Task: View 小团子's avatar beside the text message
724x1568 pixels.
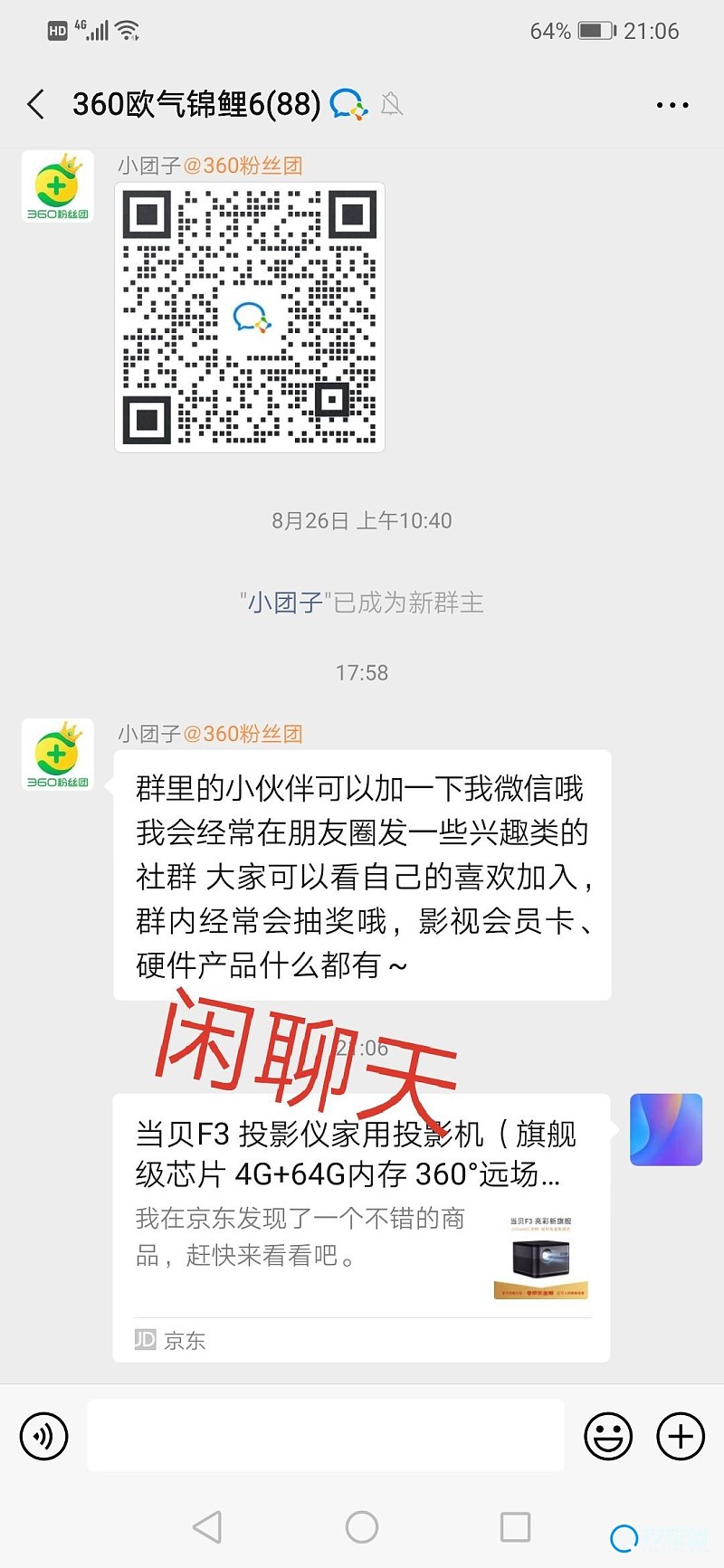Action: (58, 755)
